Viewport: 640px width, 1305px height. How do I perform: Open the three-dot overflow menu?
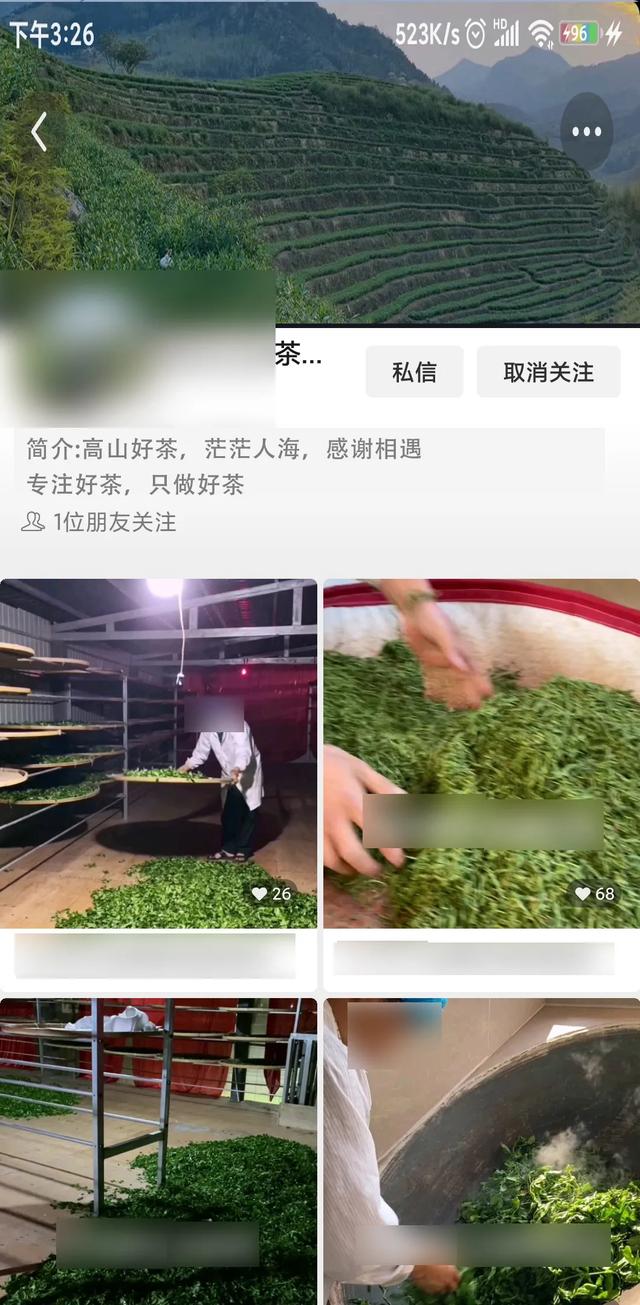click(x=586, y=132)
